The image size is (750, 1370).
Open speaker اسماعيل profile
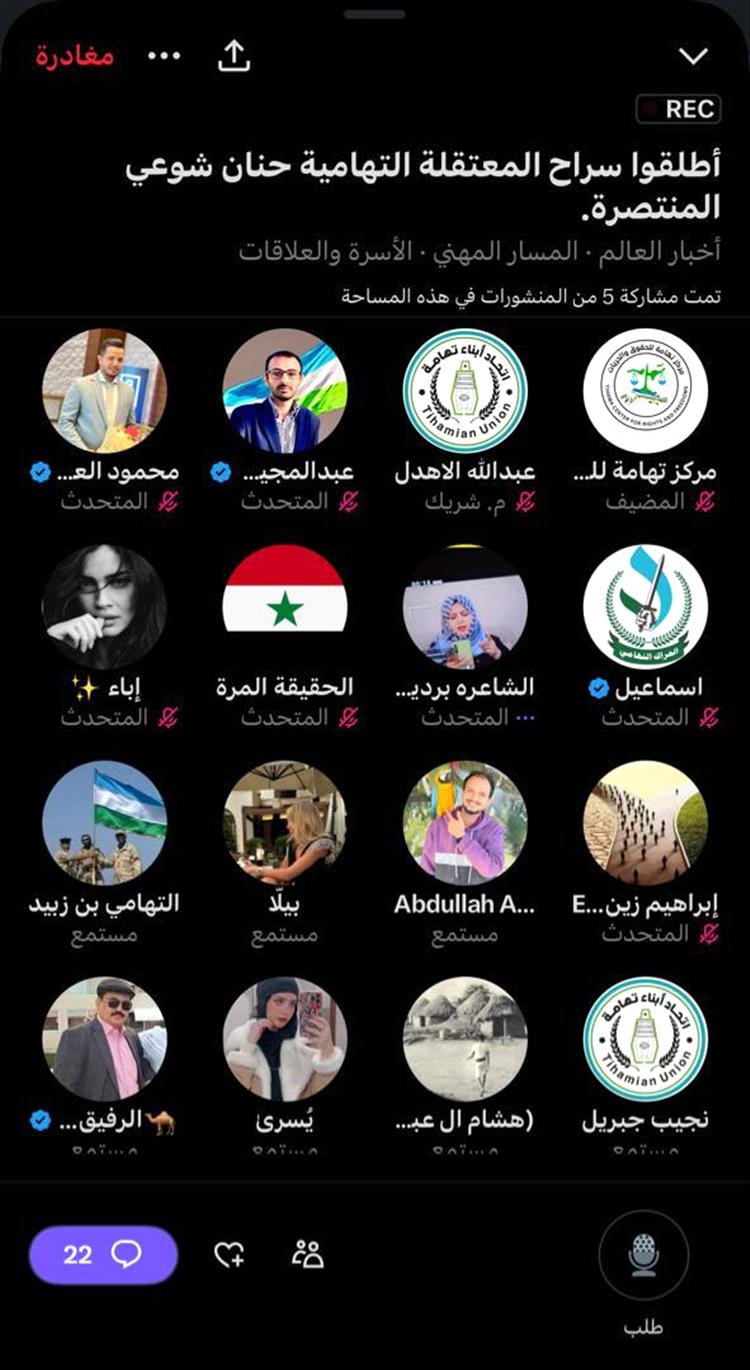645,607
